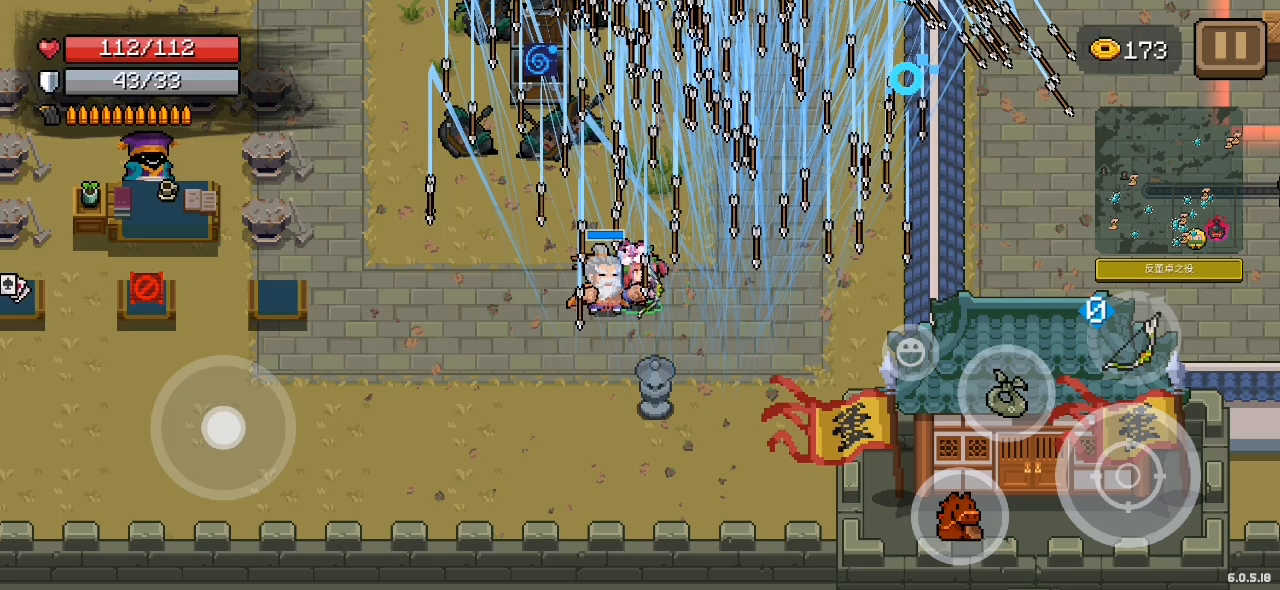This screenshot has height=590, width=1280.
Task: Use the pouch item skill
Action: [1006, 392]
